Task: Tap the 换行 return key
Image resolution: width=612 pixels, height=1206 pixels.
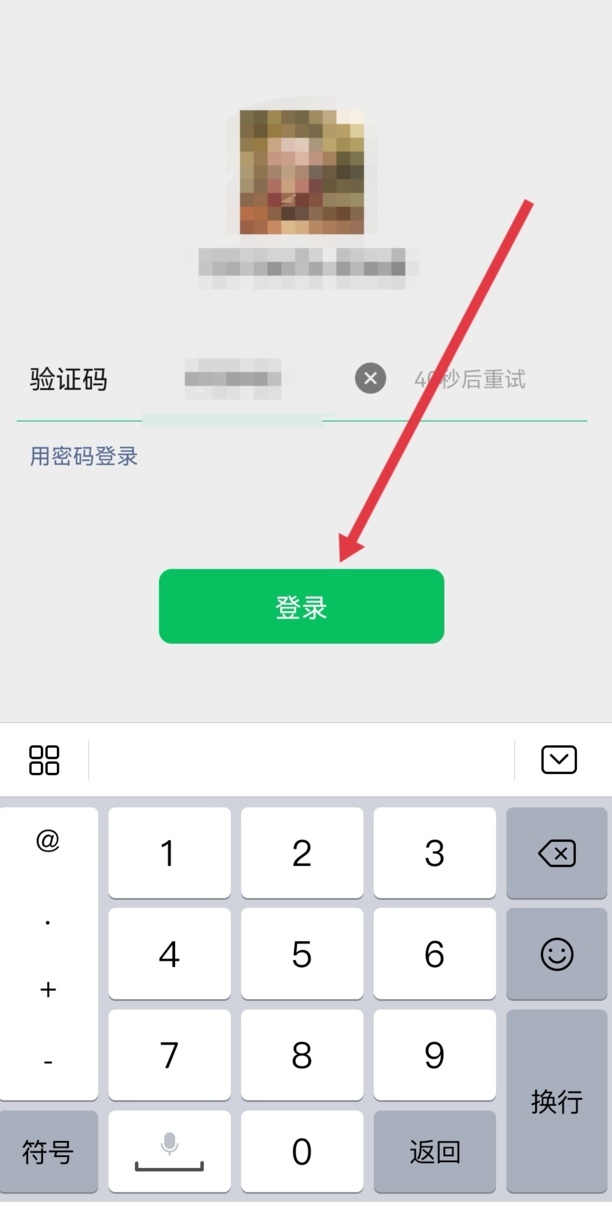Action: 556,1101
